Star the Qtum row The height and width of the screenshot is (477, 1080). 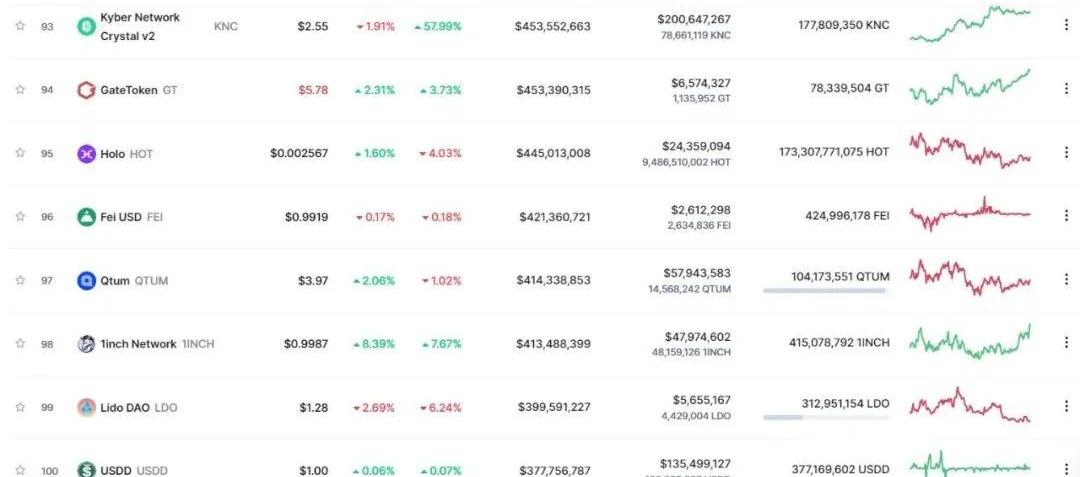(19, 280)
